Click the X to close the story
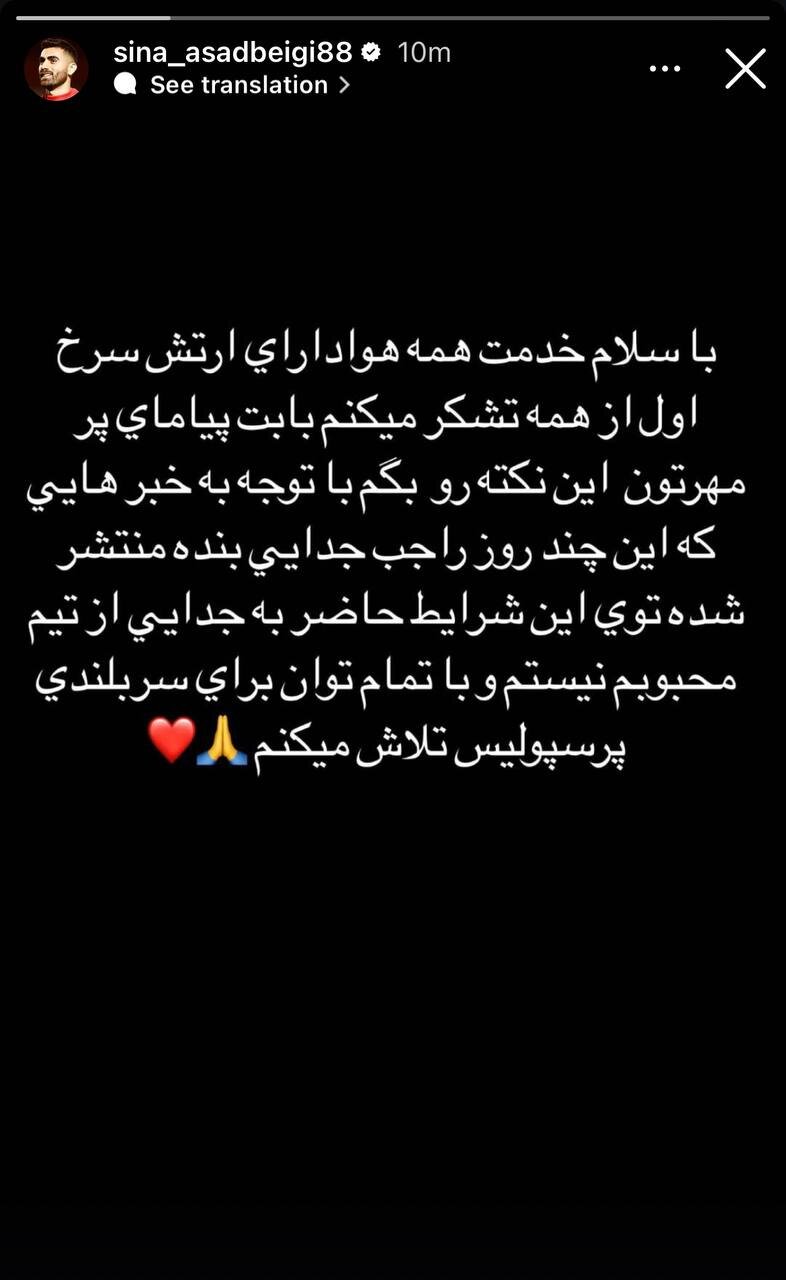Image resolution: width=786 pixels, height=1280 pixels. tap(745, 68)
